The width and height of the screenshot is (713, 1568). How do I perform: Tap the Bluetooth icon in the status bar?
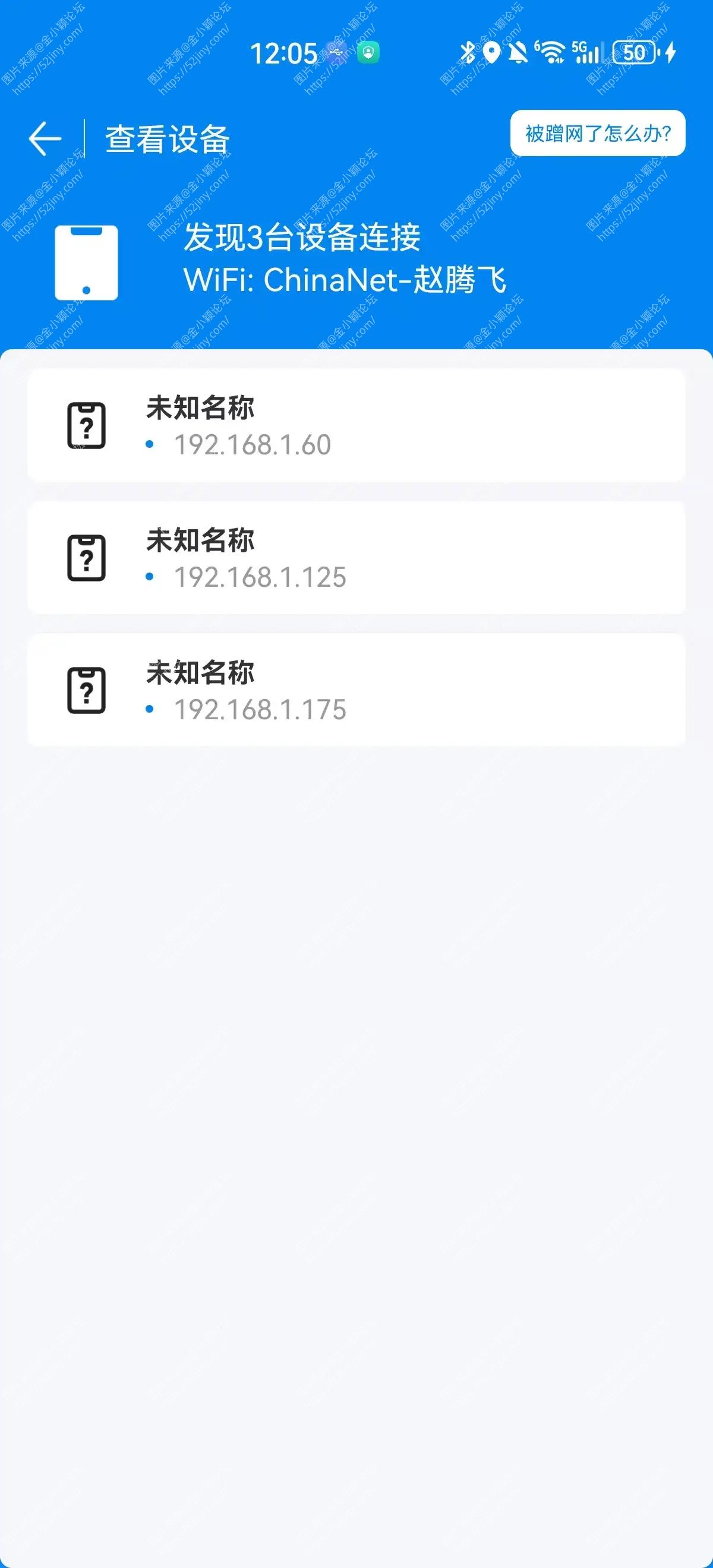click(469, 53)
